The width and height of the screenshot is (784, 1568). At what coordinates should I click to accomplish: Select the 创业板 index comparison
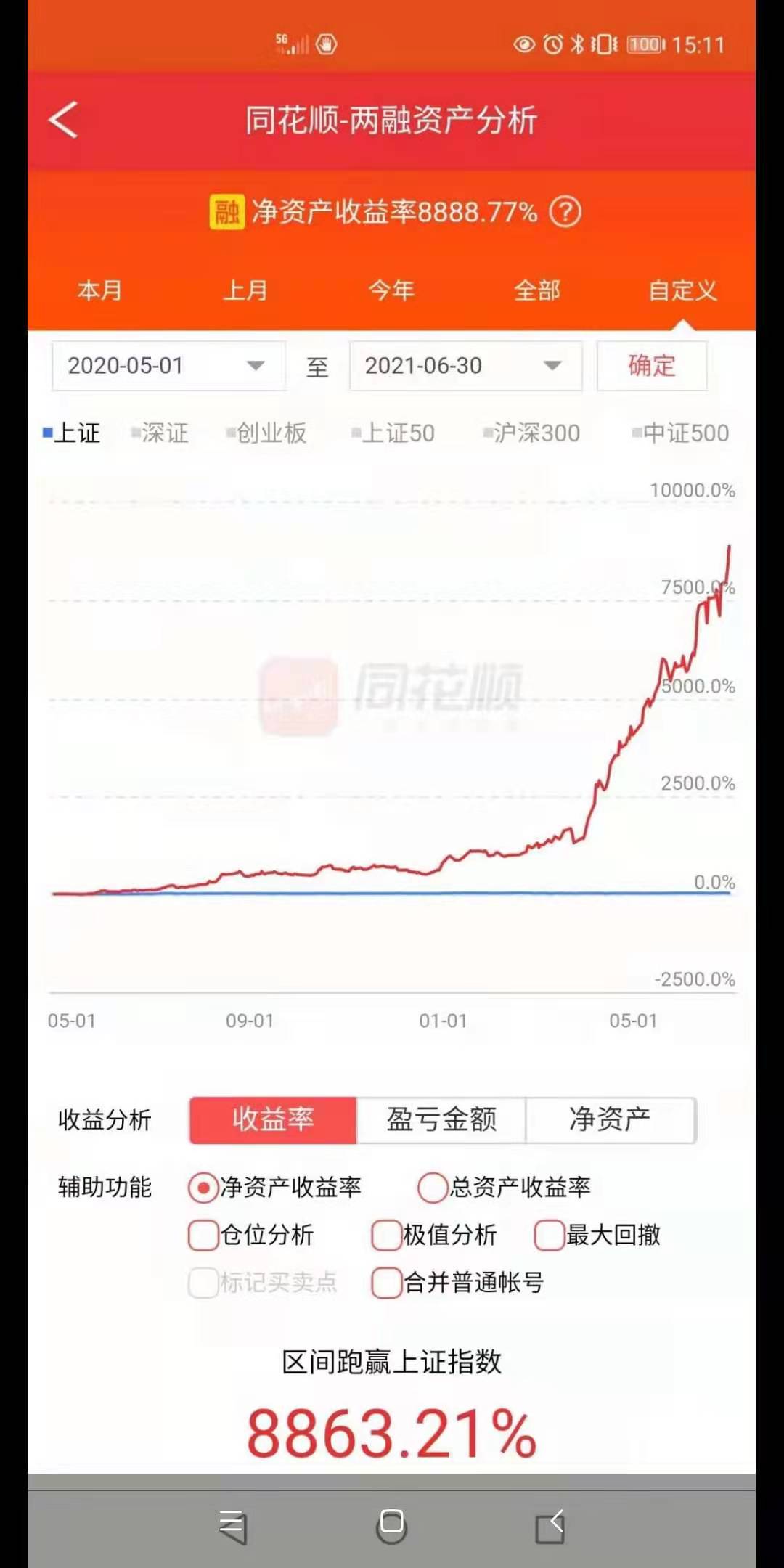pos(267,433)
